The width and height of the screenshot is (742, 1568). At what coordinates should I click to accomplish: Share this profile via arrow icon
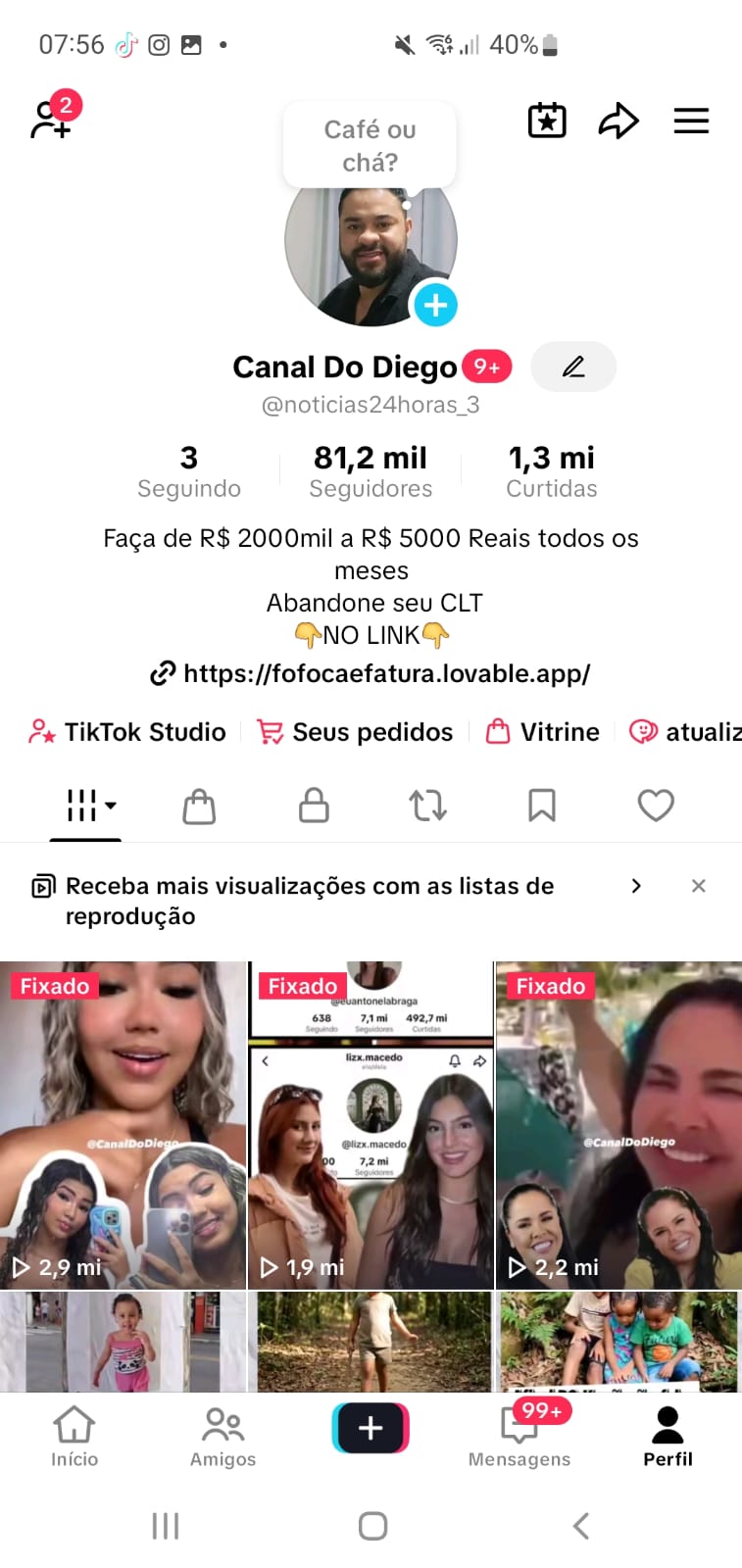618,121
